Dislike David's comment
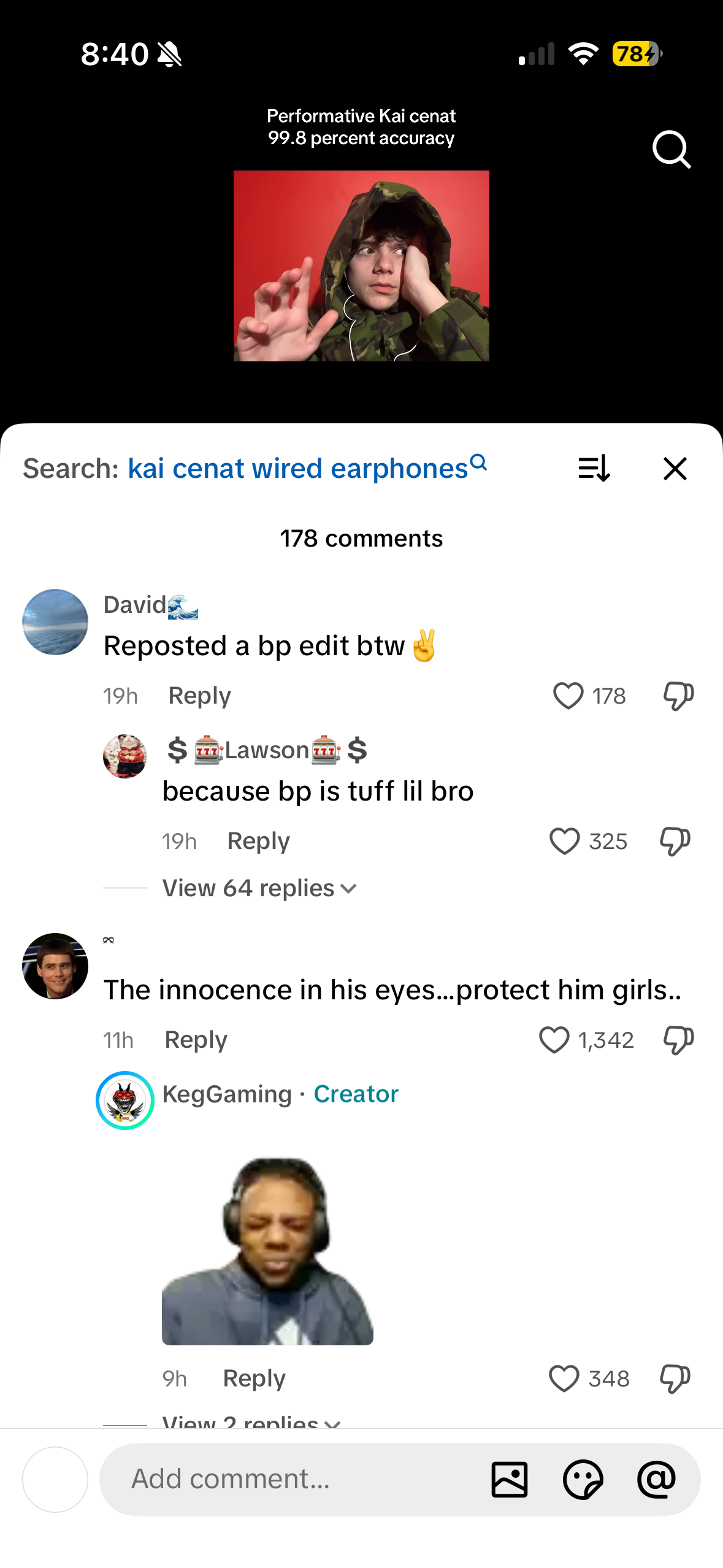 [x=678, y=696]
